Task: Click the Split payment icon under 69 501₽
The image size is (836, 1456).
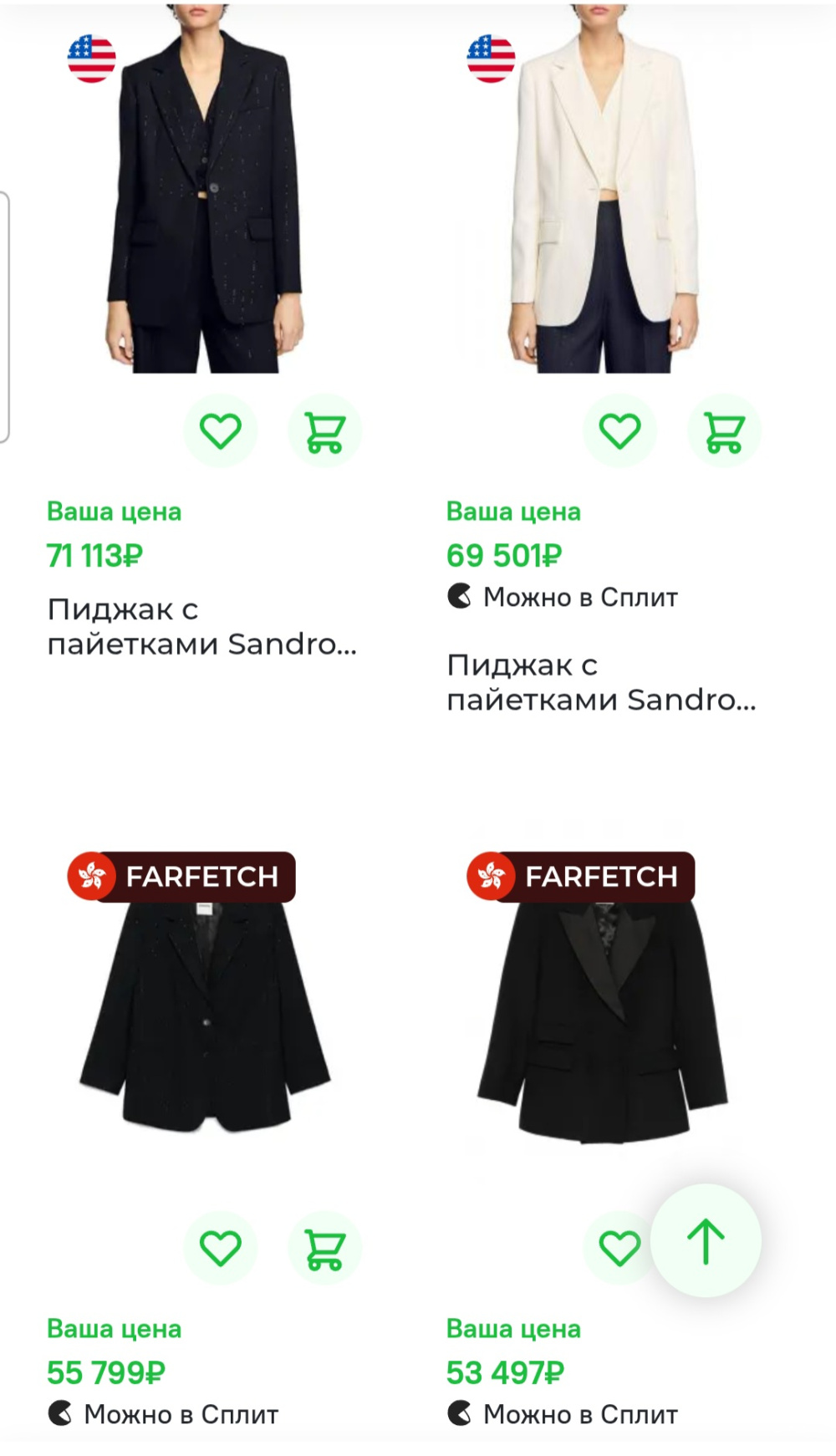Action: [x=462, y=596]
